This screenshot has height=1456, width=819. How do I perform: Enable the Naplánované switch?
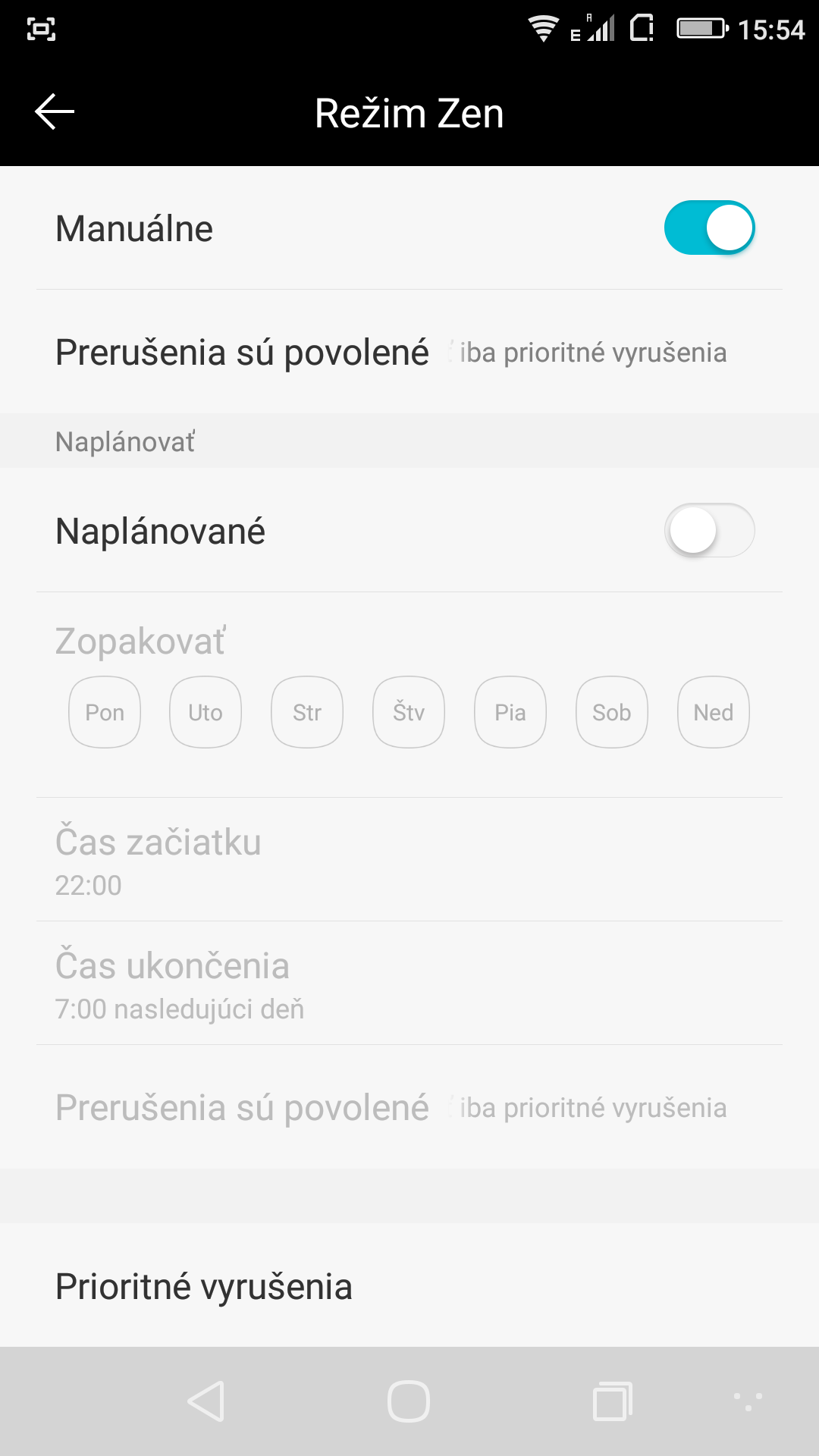[x=709, y=530]
